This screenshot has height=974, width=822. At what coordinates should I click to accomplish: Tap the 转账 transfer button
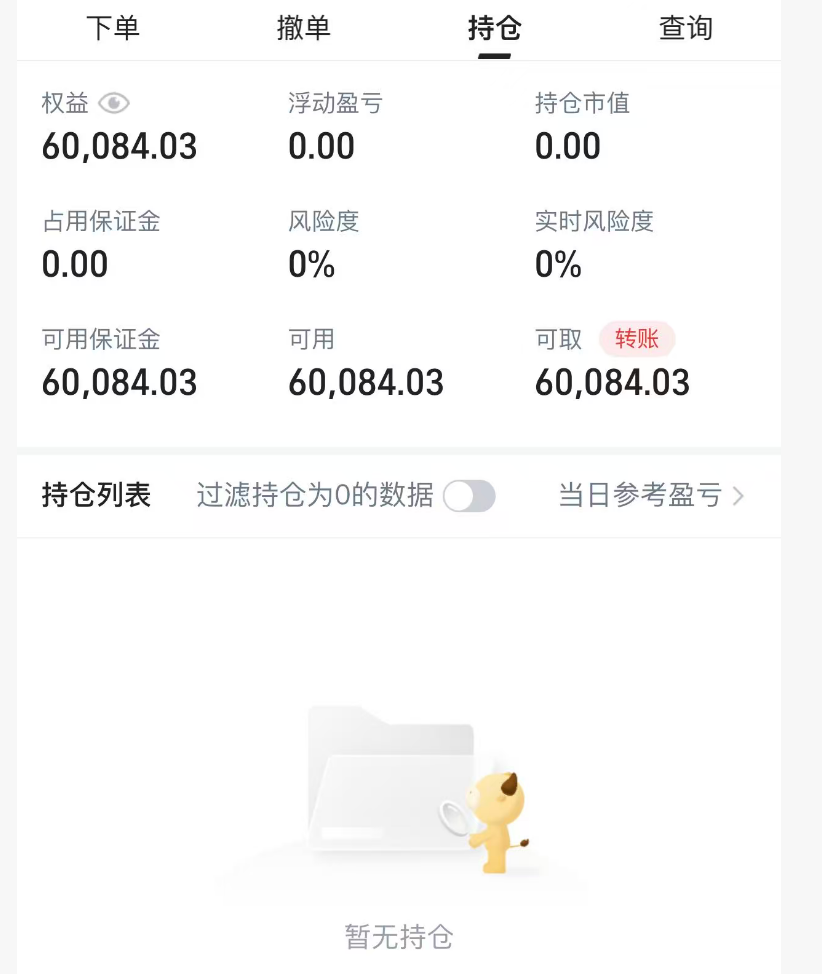637,339
